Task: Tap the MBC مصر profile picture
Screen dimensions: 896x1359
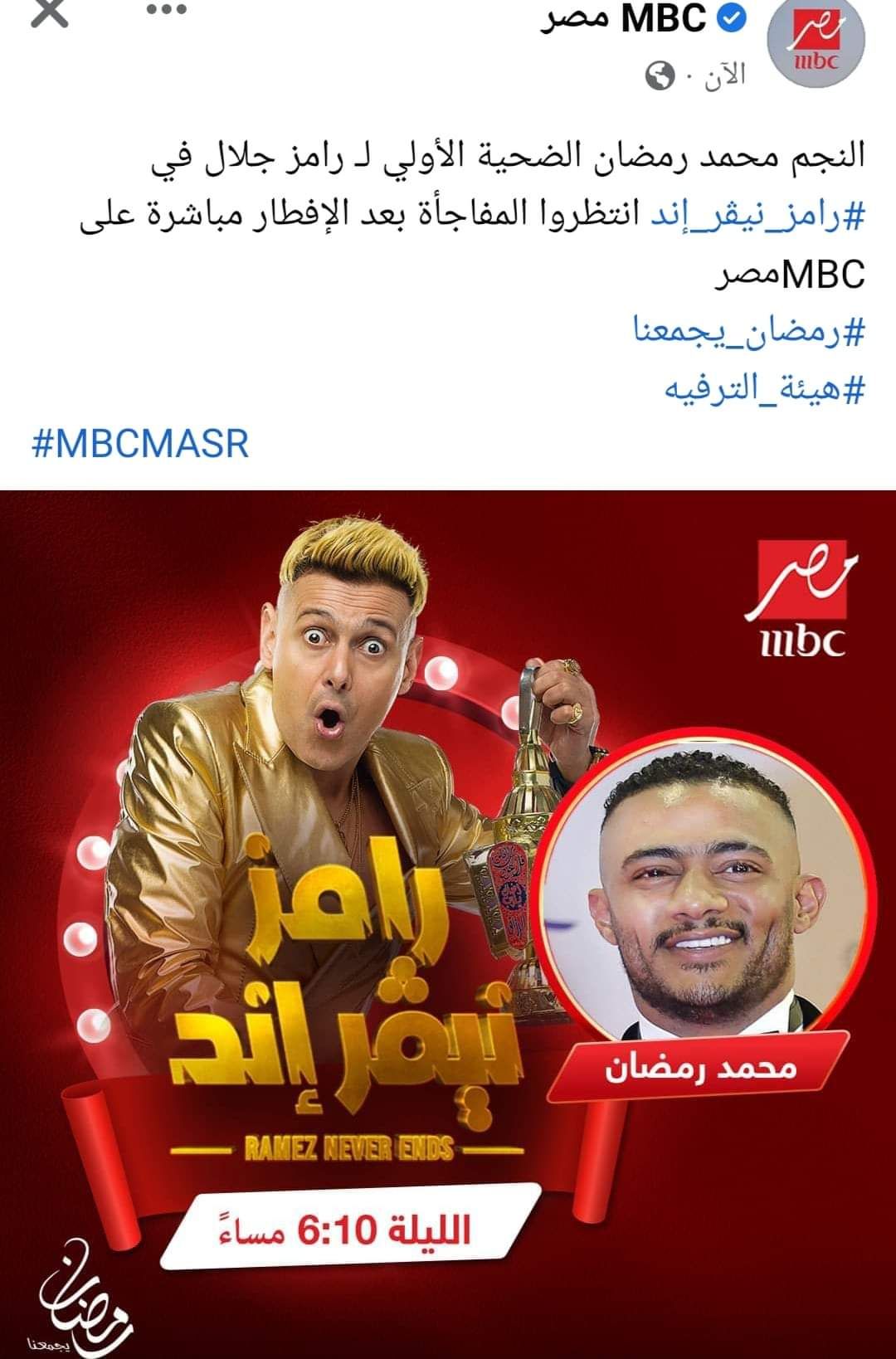Action: point(815,48)
